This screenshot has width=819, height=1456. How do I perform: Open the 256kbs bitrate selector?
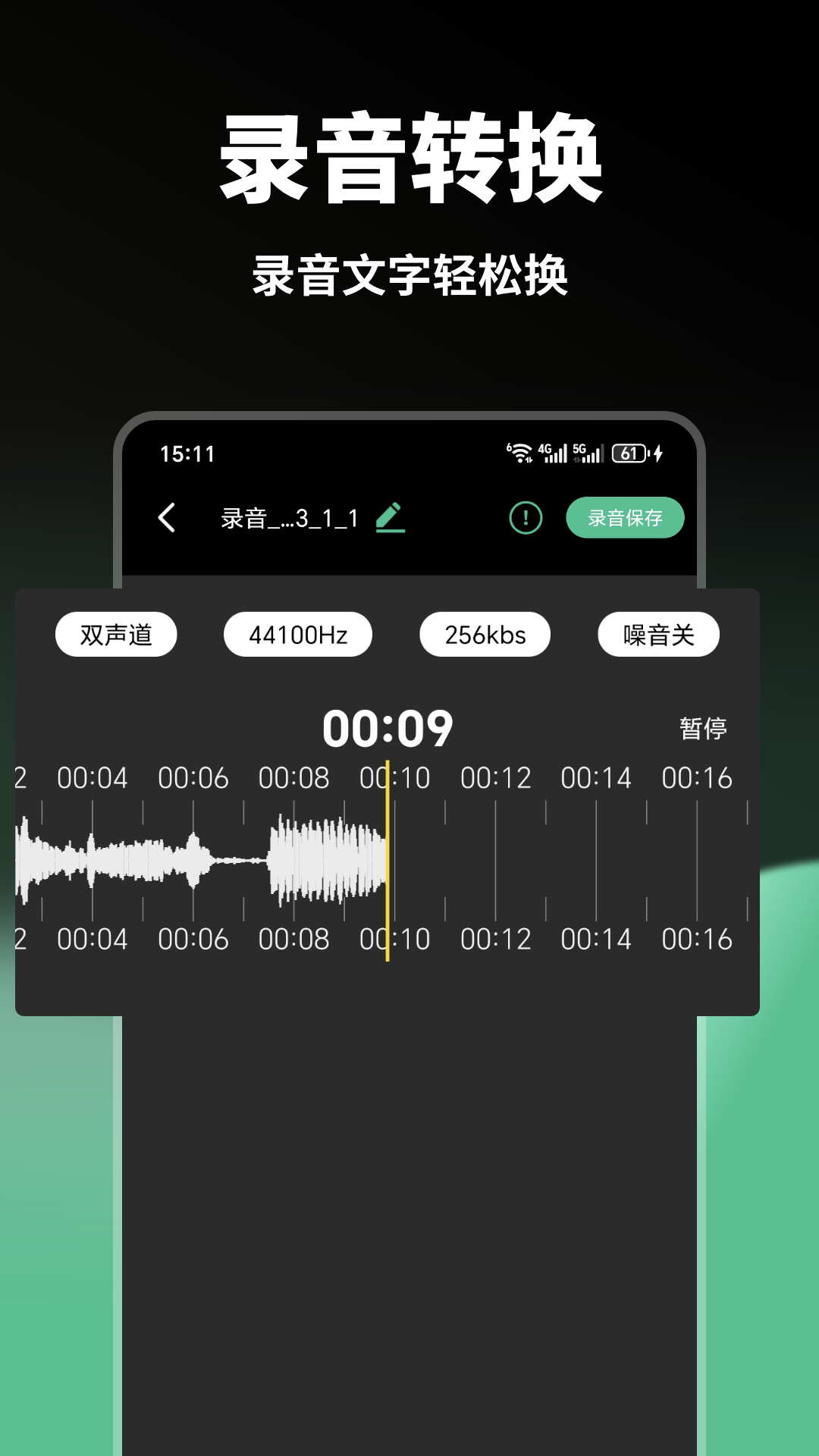click(485, 634)
